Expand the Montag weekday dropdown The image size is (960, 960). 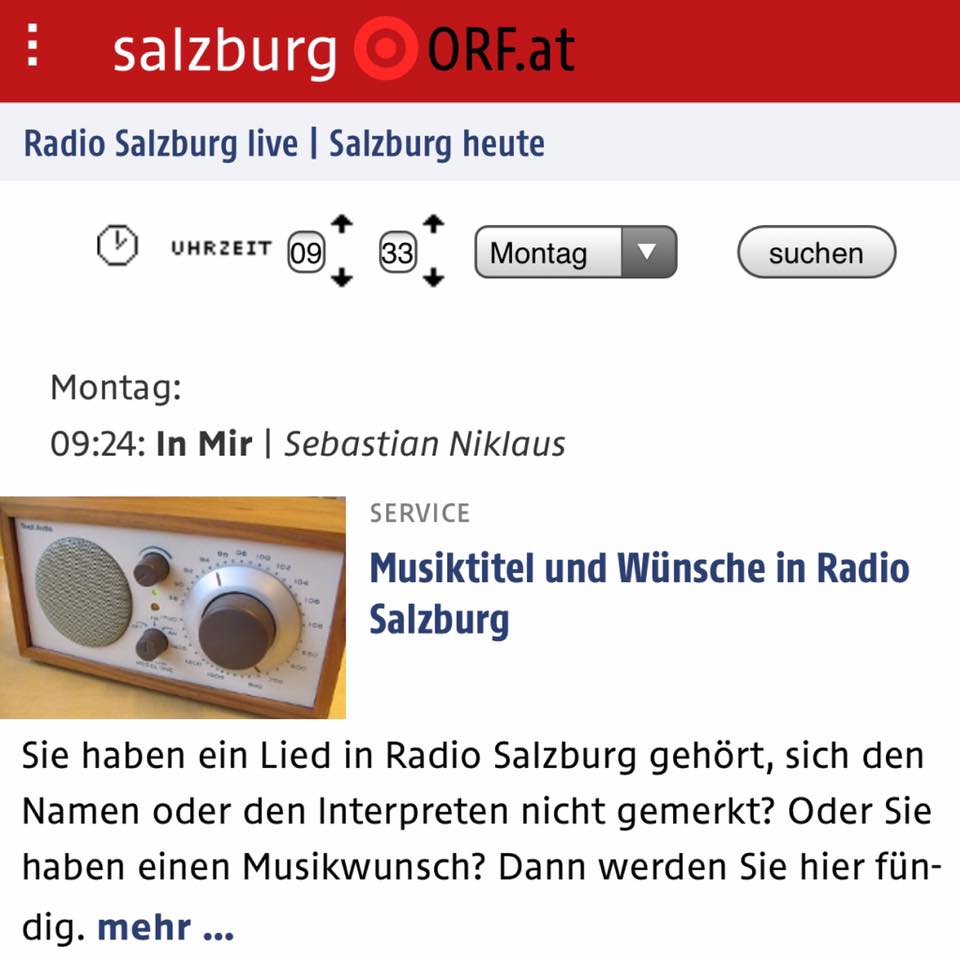point(575,252)
